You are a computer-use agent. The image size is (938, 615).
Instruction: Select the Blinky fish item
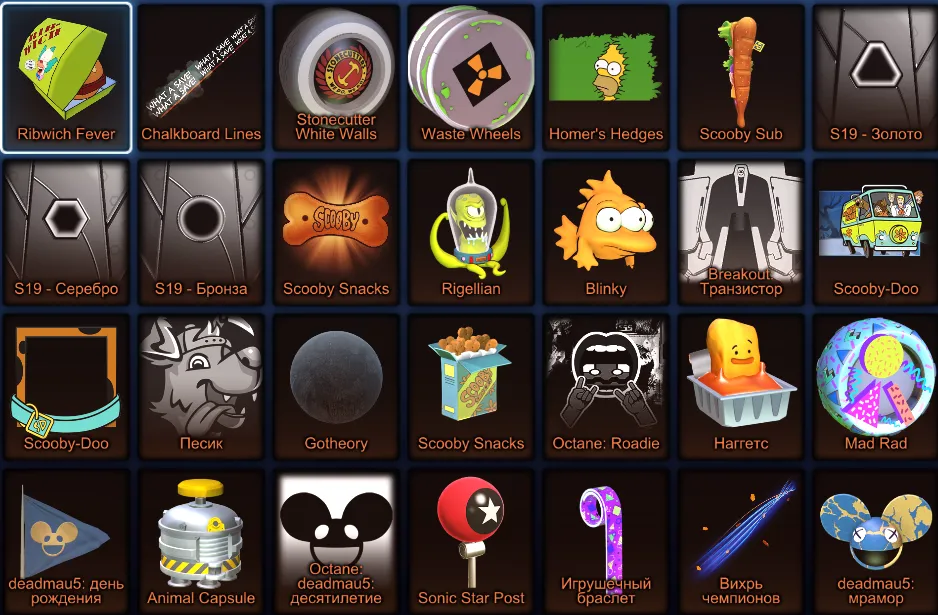click(606, 232)
